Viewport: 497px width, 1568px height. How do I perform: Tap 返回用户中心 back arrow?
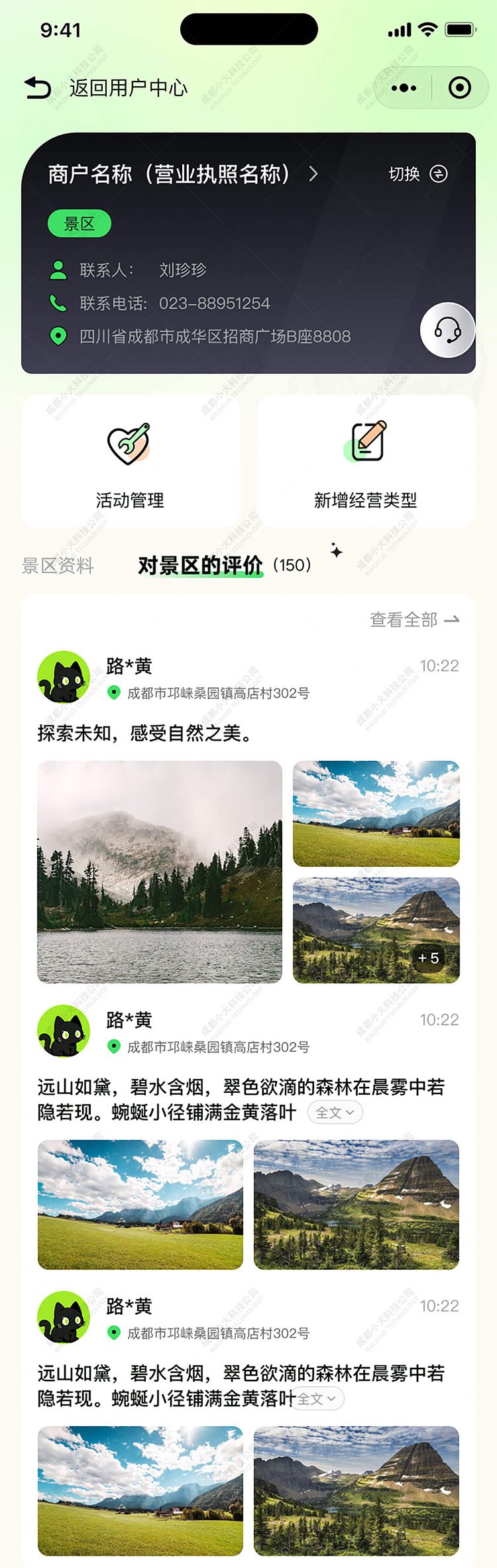38,88
